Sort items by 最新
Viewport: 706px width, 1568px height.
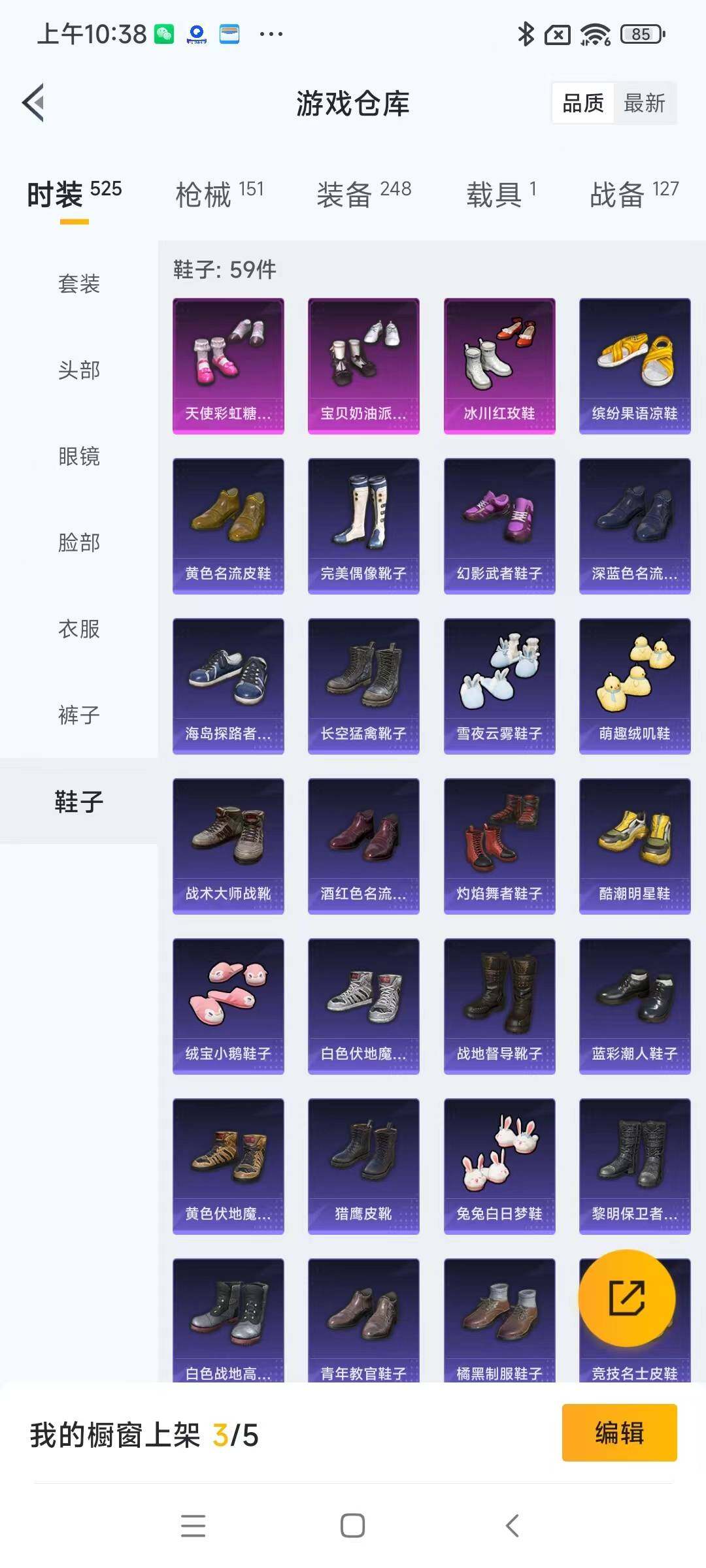[644, 103]
